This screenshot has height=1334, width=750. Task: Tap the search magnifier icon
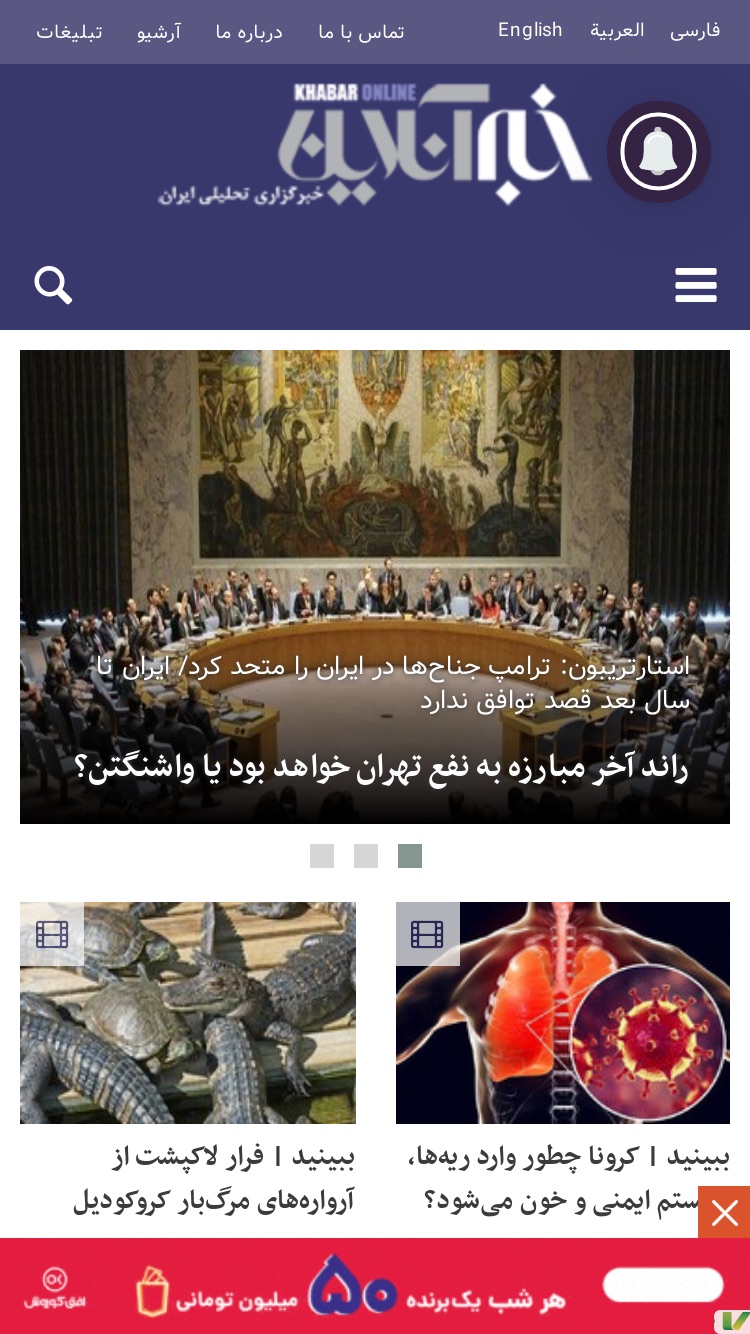(53, 285)
